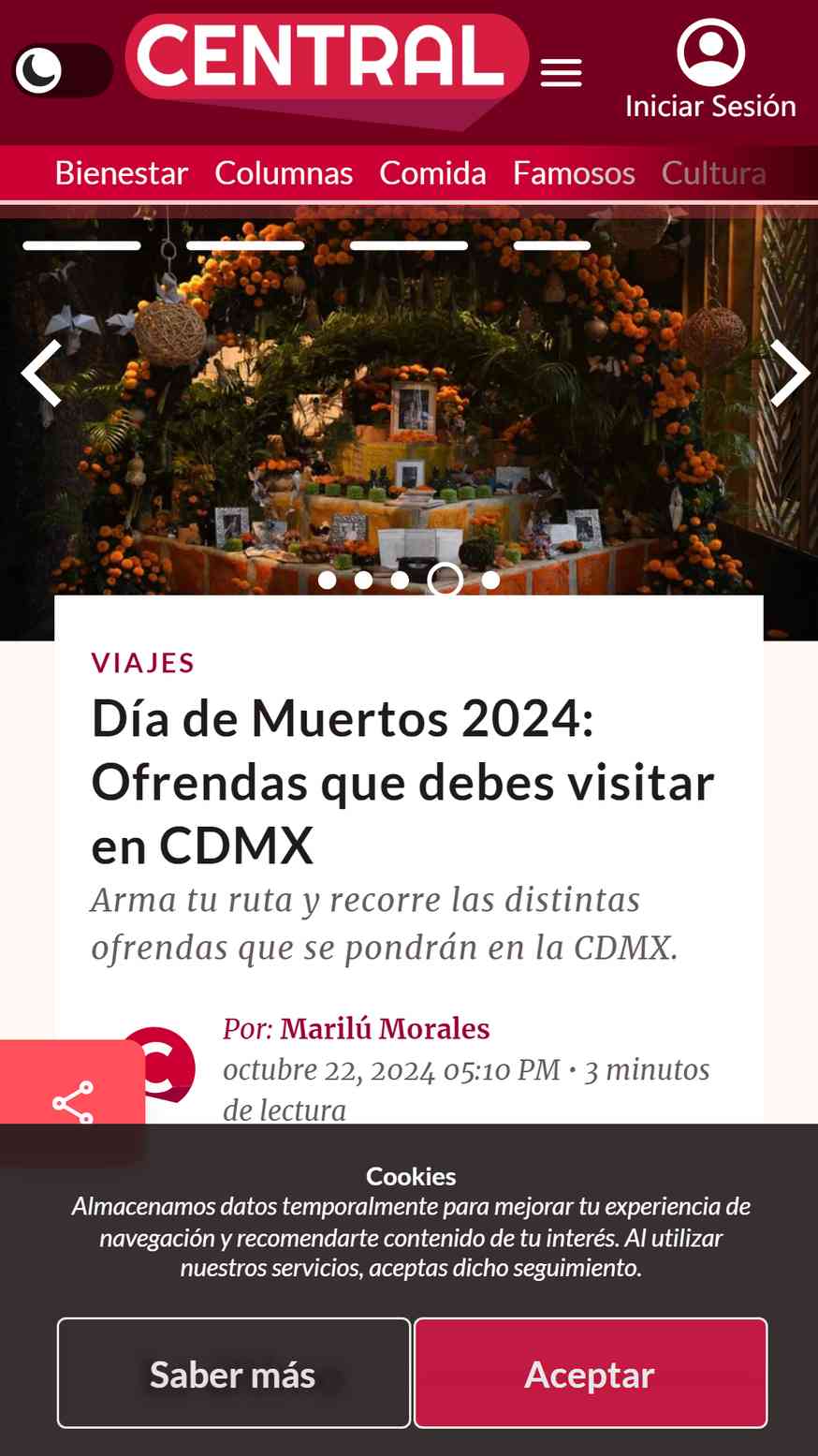The image size is (818, 1456).
Task: Tap Saber más about cookies
Action: pos(233,1374)
